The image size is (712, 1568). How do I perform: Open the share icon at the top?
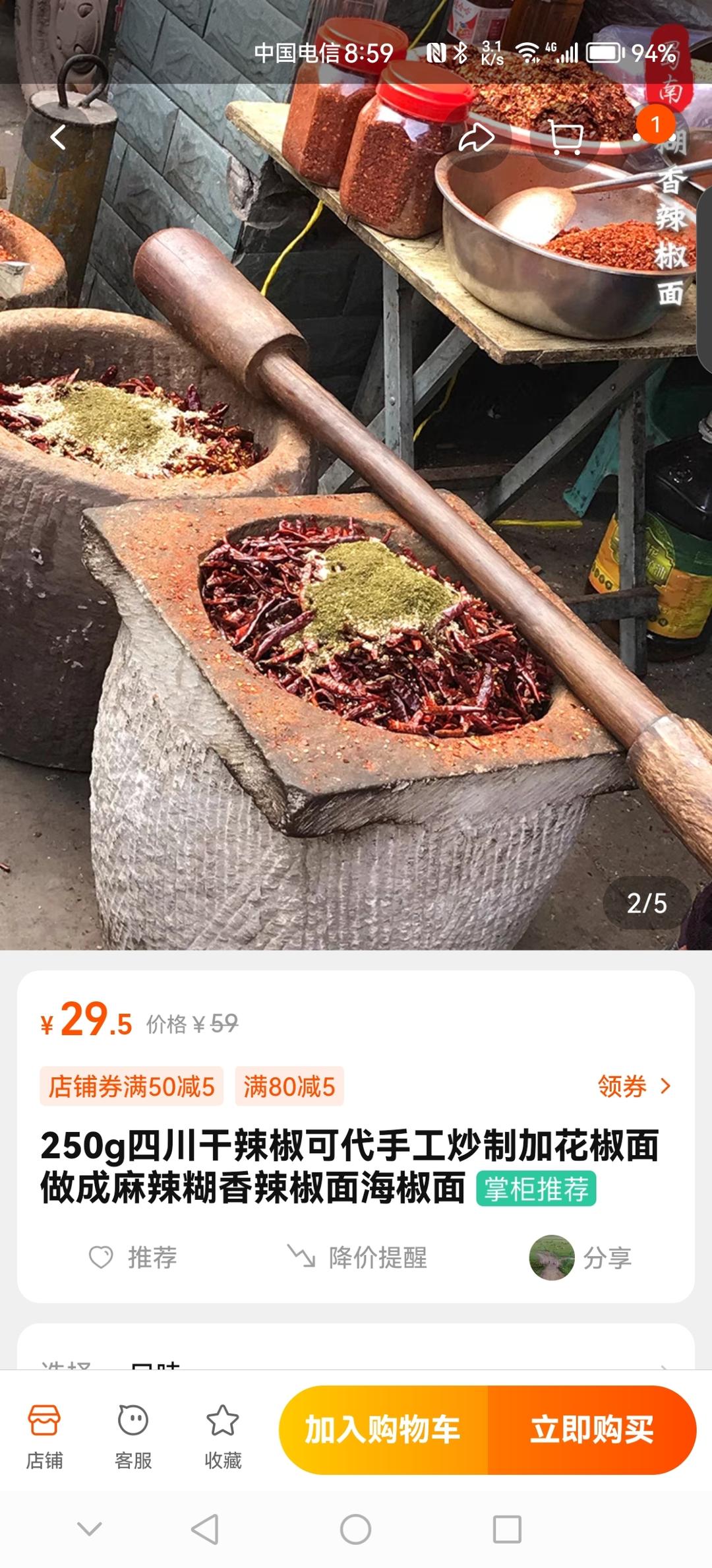pyautogui.click(x=477, y=137)
